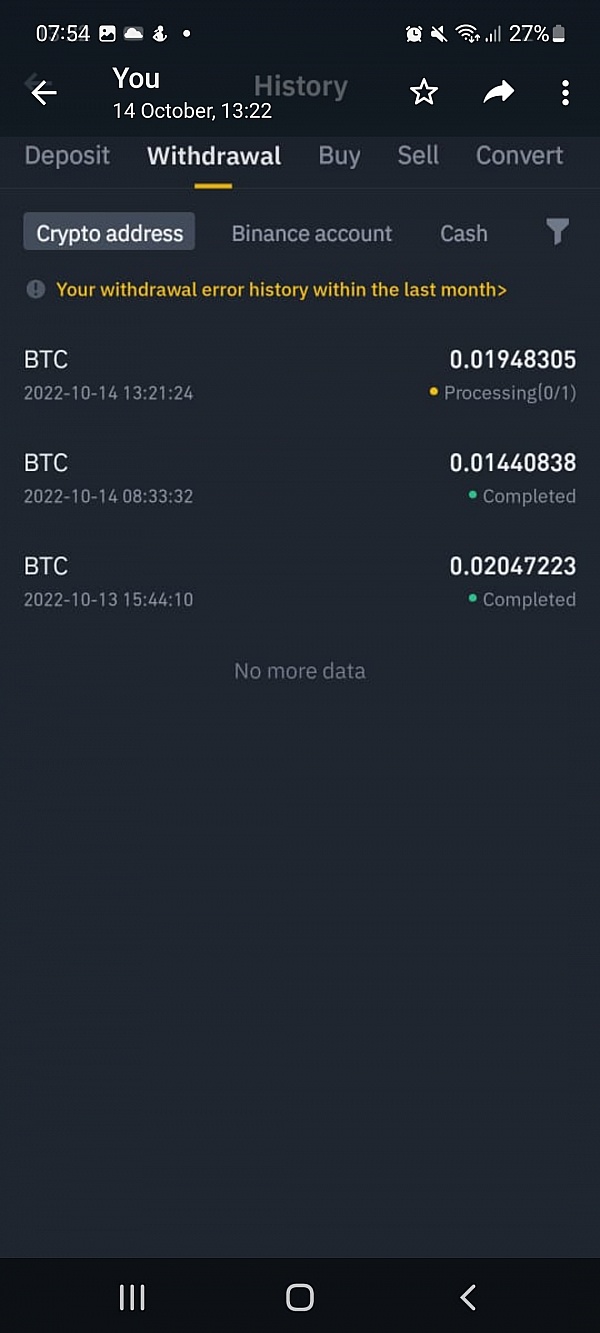The image size is (600, 1333).
Task: Open the BTC withdrawal of 0.01440838
Action: pos(300,478)
